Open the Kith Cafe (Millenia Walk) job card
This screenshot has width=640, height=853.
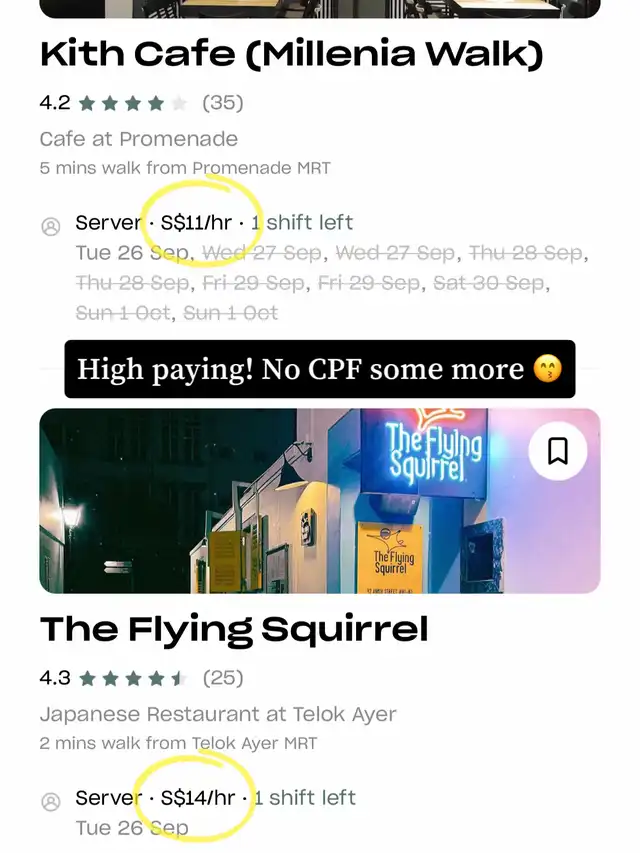[291, 54]
